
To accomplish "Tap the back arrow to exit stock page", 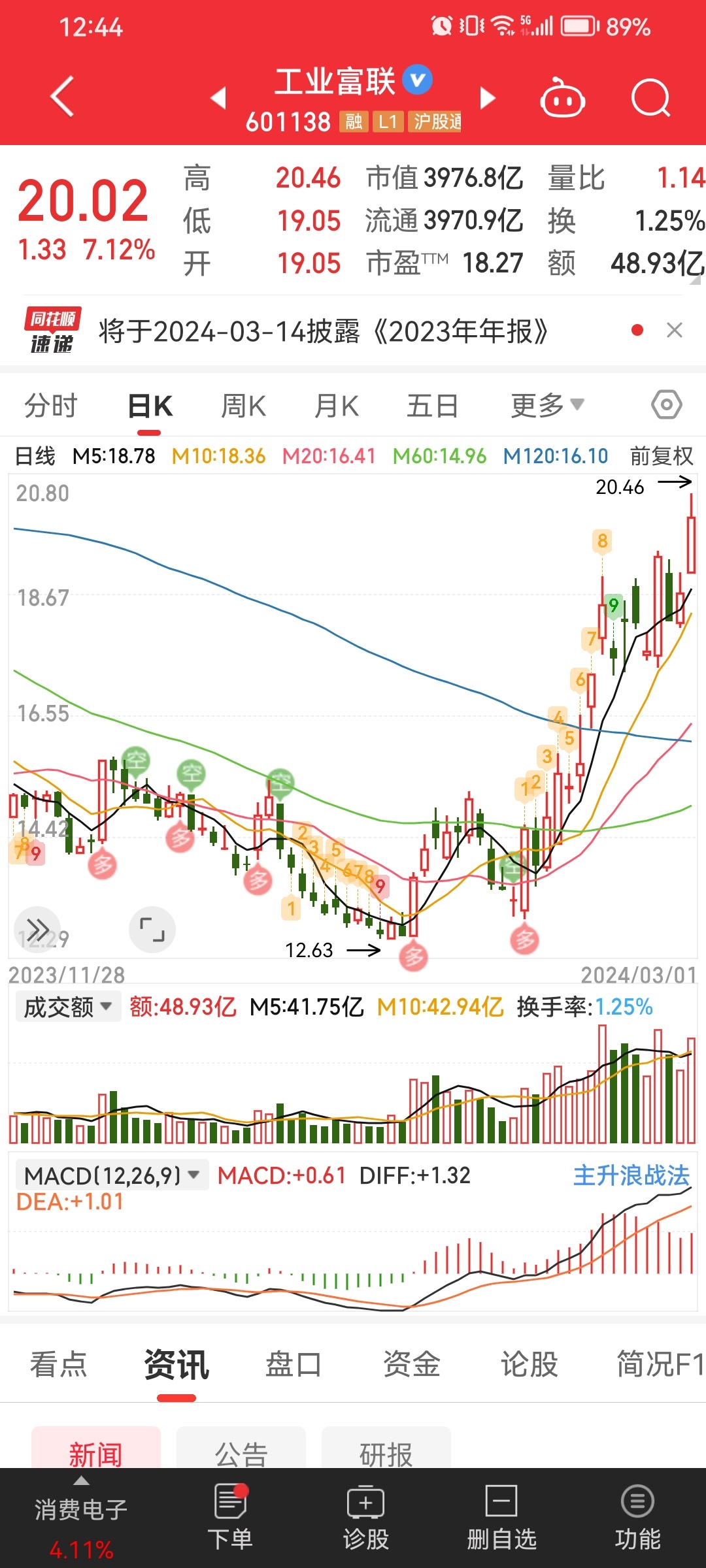I will [x=62, y=97].
